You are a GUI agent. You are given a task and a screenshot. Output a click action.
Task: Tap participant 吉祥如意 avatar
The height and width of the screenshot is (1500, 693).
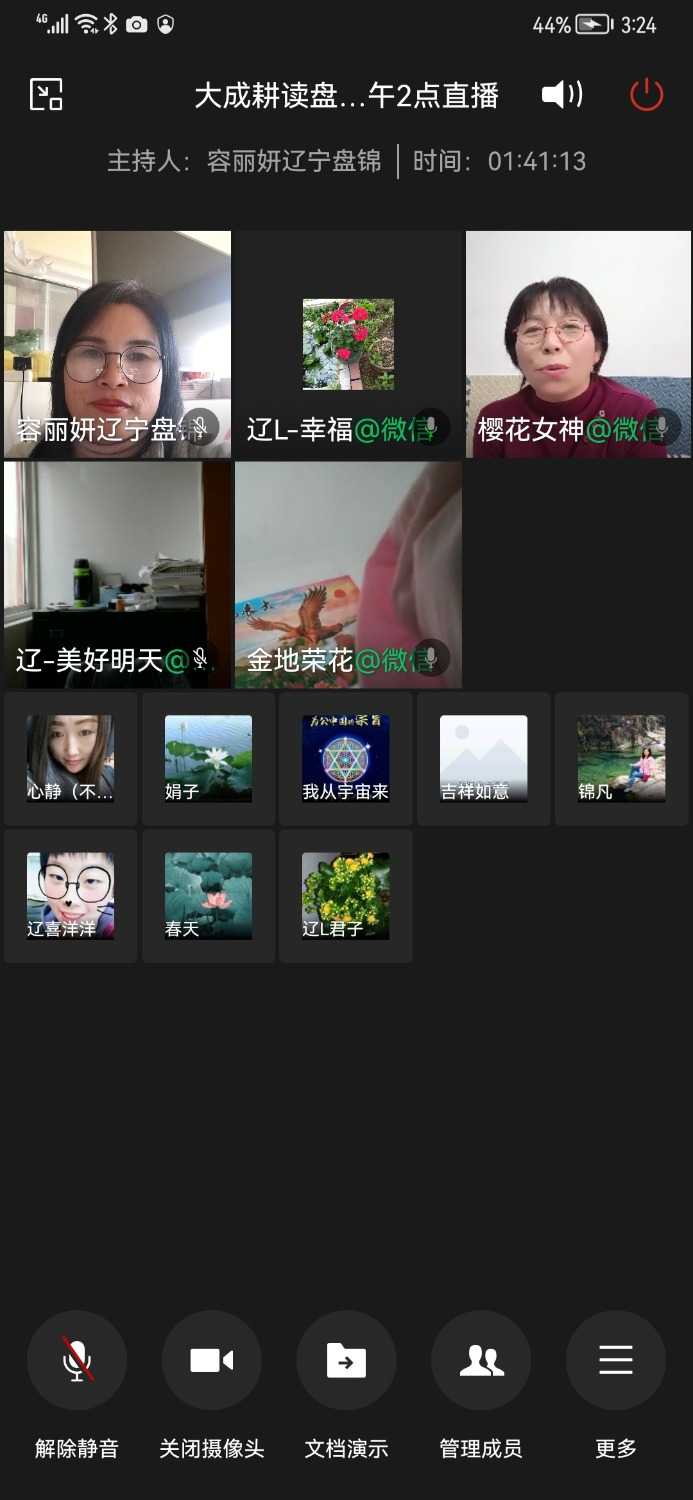click(483, 758)
